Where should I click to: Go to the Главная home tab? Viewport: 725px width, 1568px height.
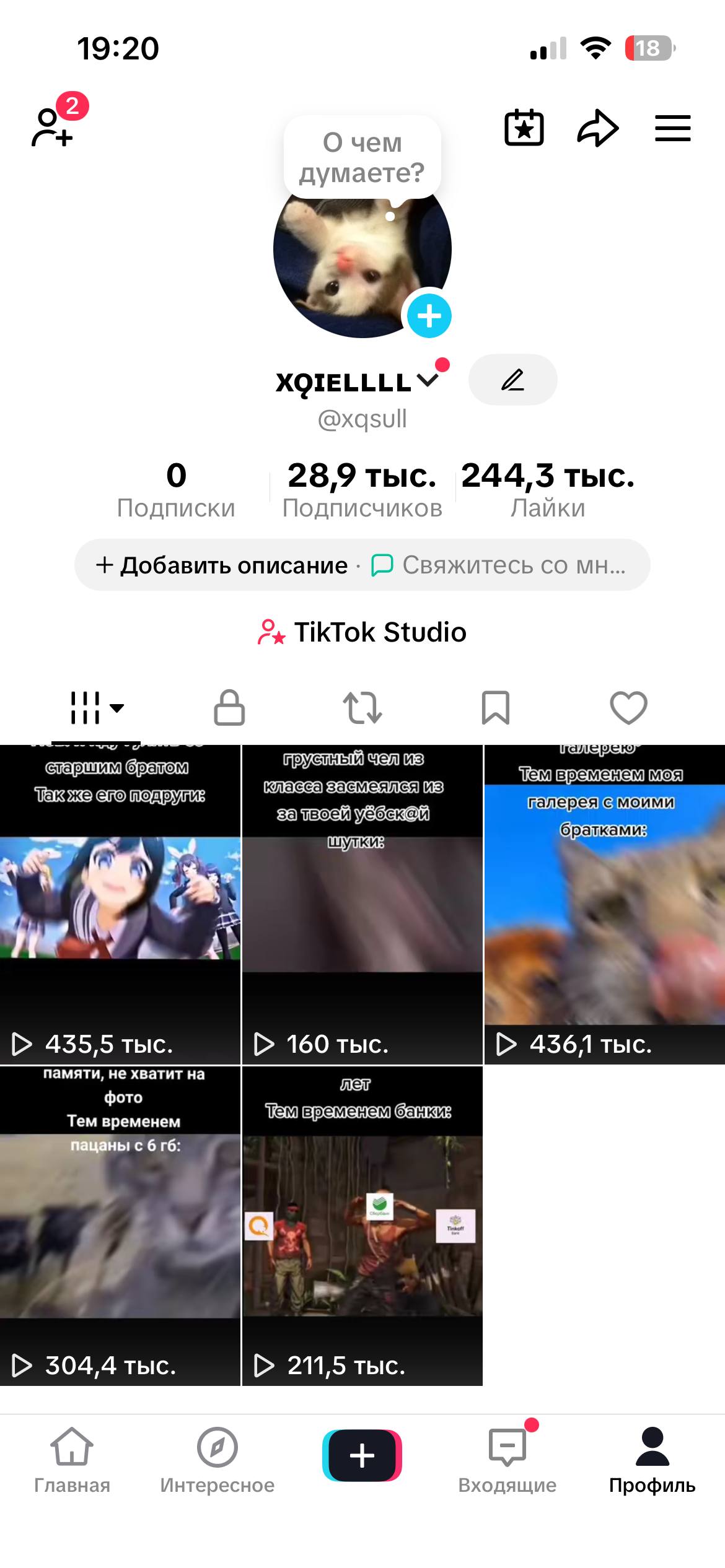72,1460
